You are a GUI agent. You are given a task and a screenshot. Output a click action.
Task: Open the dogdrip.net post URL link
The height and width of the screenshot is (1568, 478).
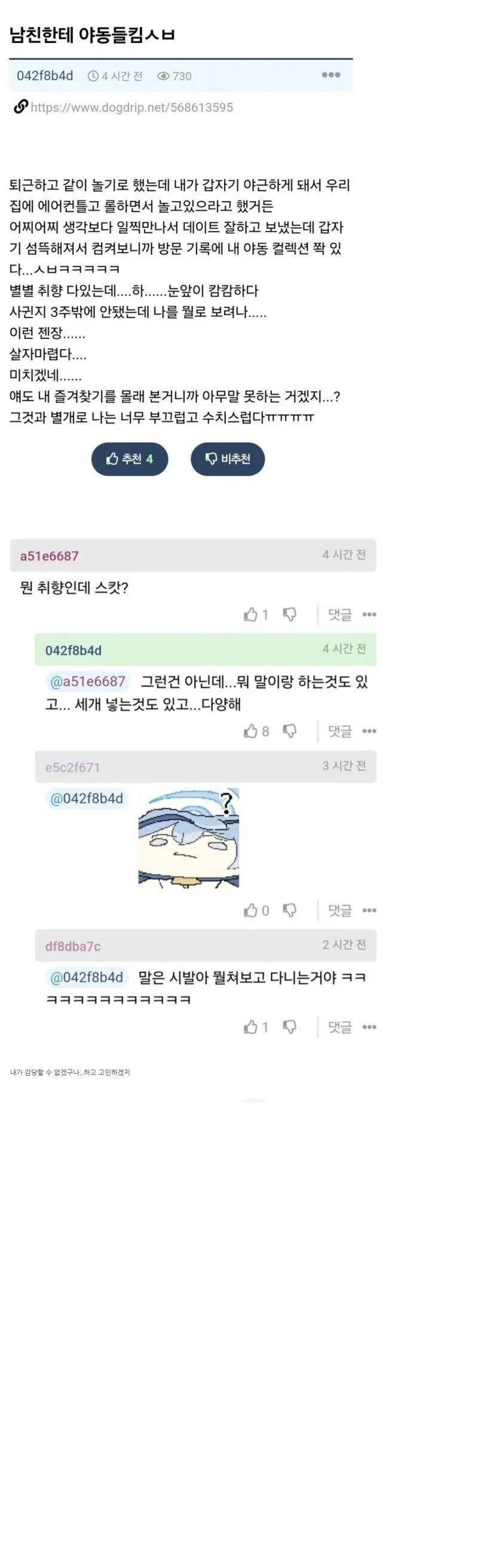(x=131, y=108)
